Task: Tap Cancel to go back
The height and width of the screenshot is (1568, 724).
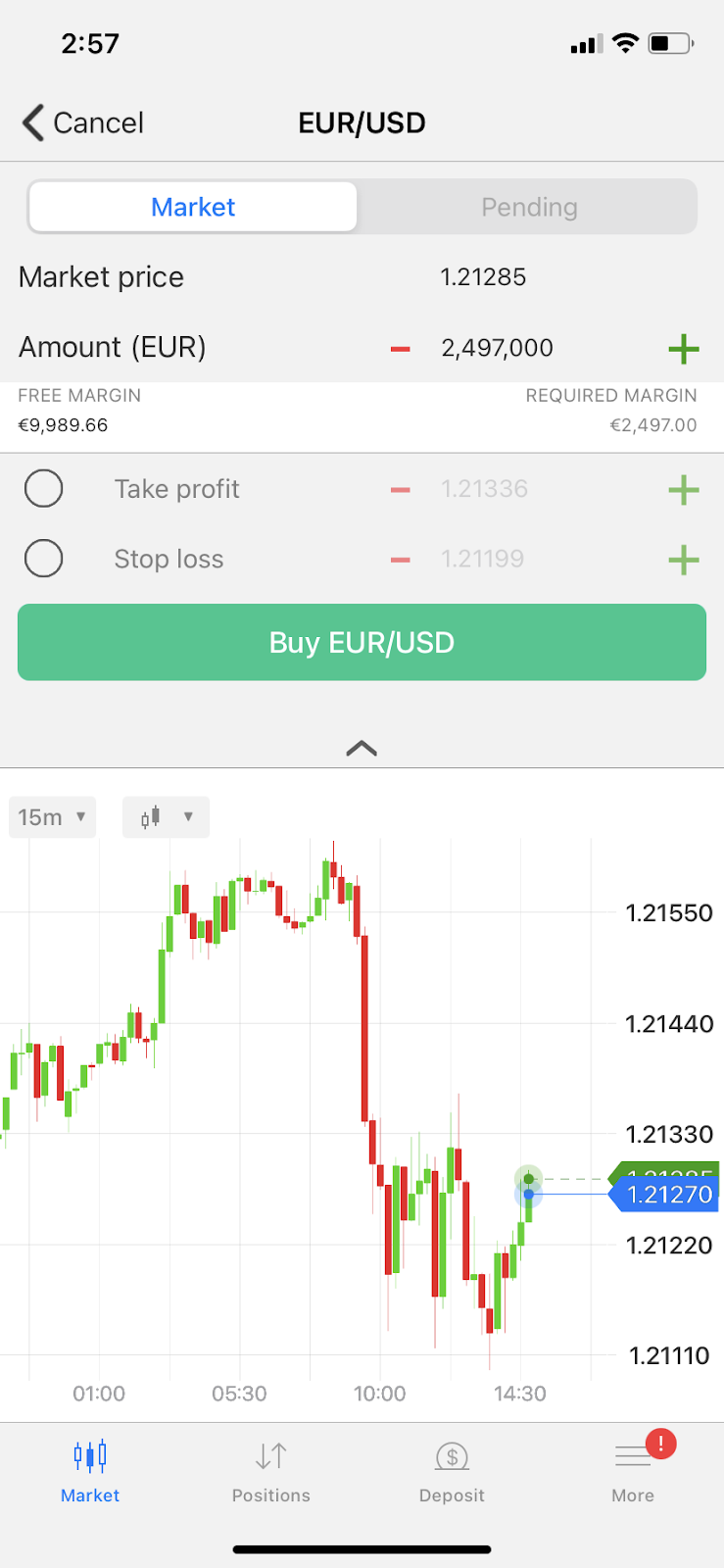Action: pyautogui.click(x=83, y=122)
